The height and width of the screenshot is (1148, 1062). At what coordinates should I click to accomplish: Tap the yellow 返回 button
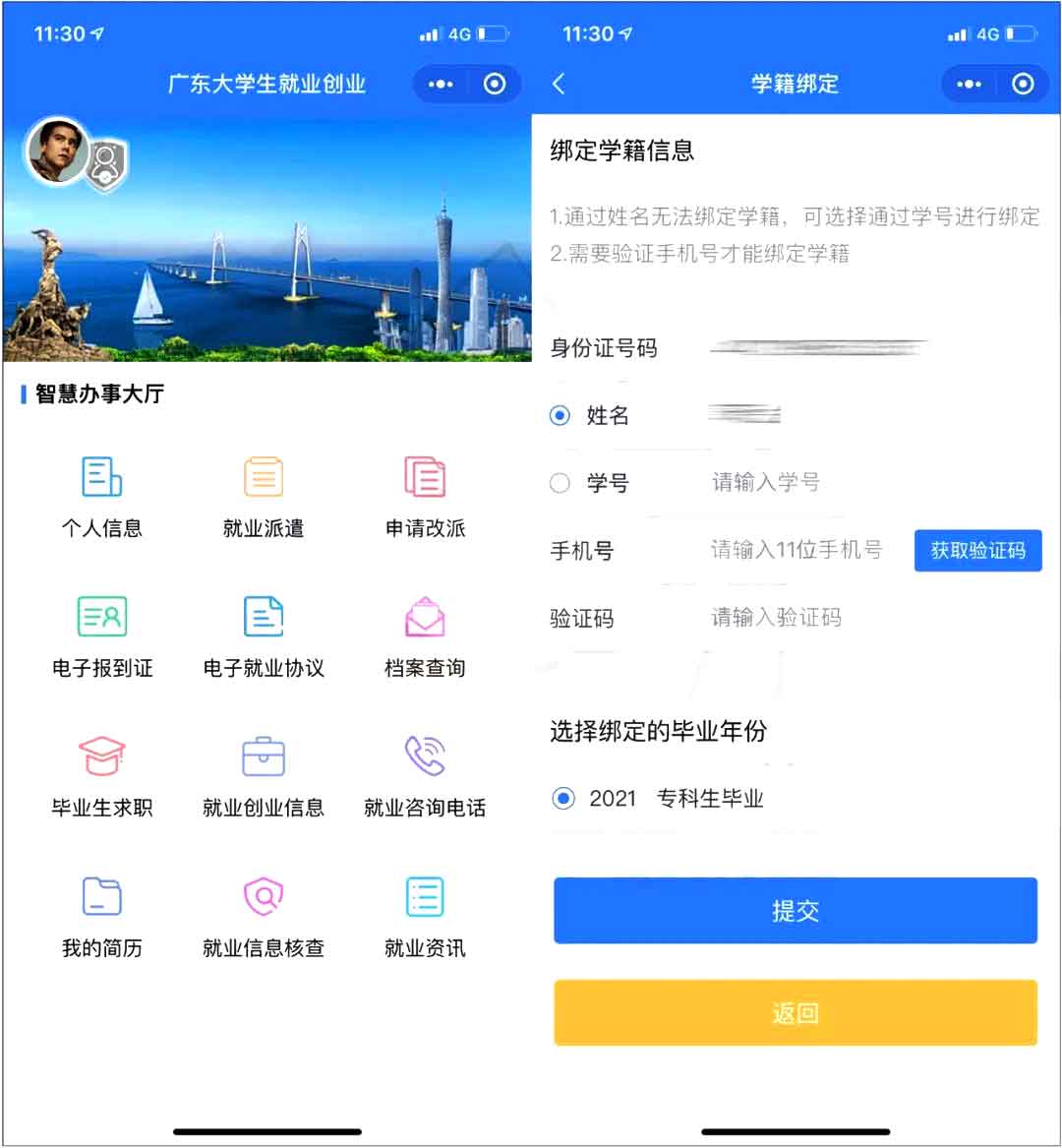pos(796,1012)
